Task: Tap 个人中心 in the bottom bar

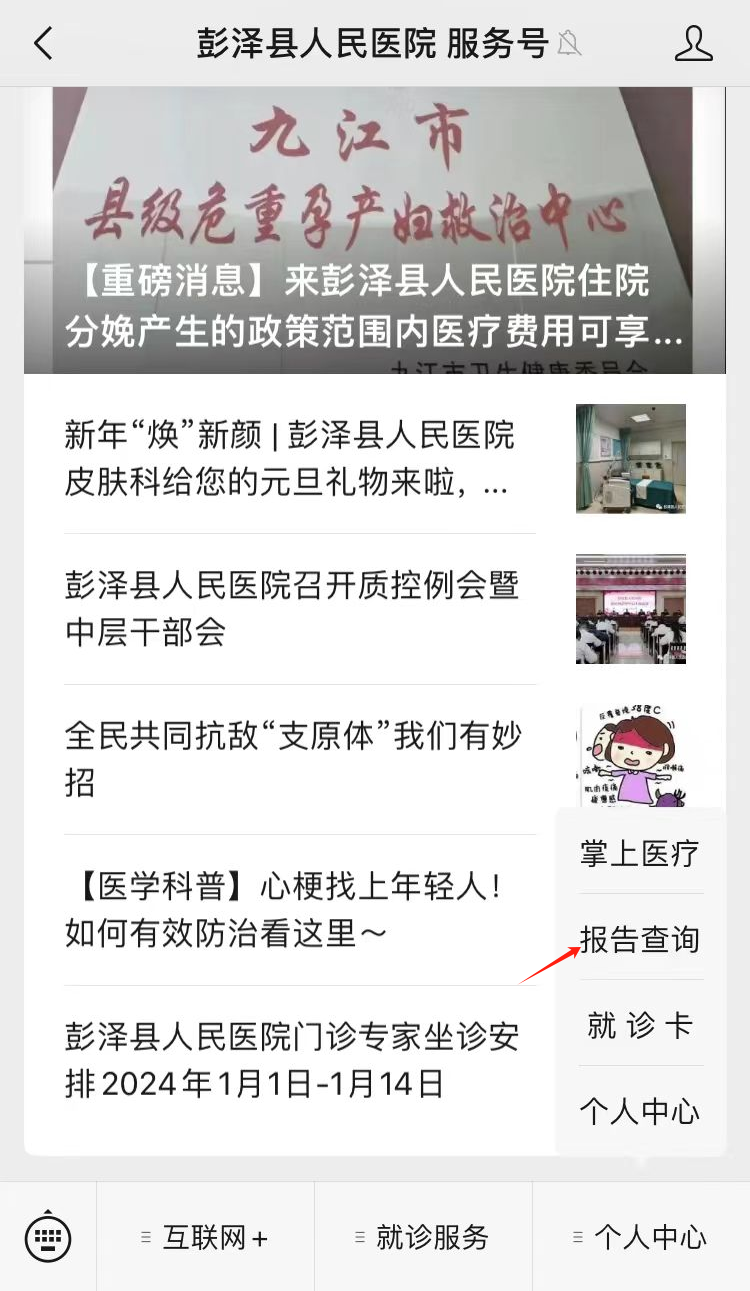Action: pos(641,1237)
